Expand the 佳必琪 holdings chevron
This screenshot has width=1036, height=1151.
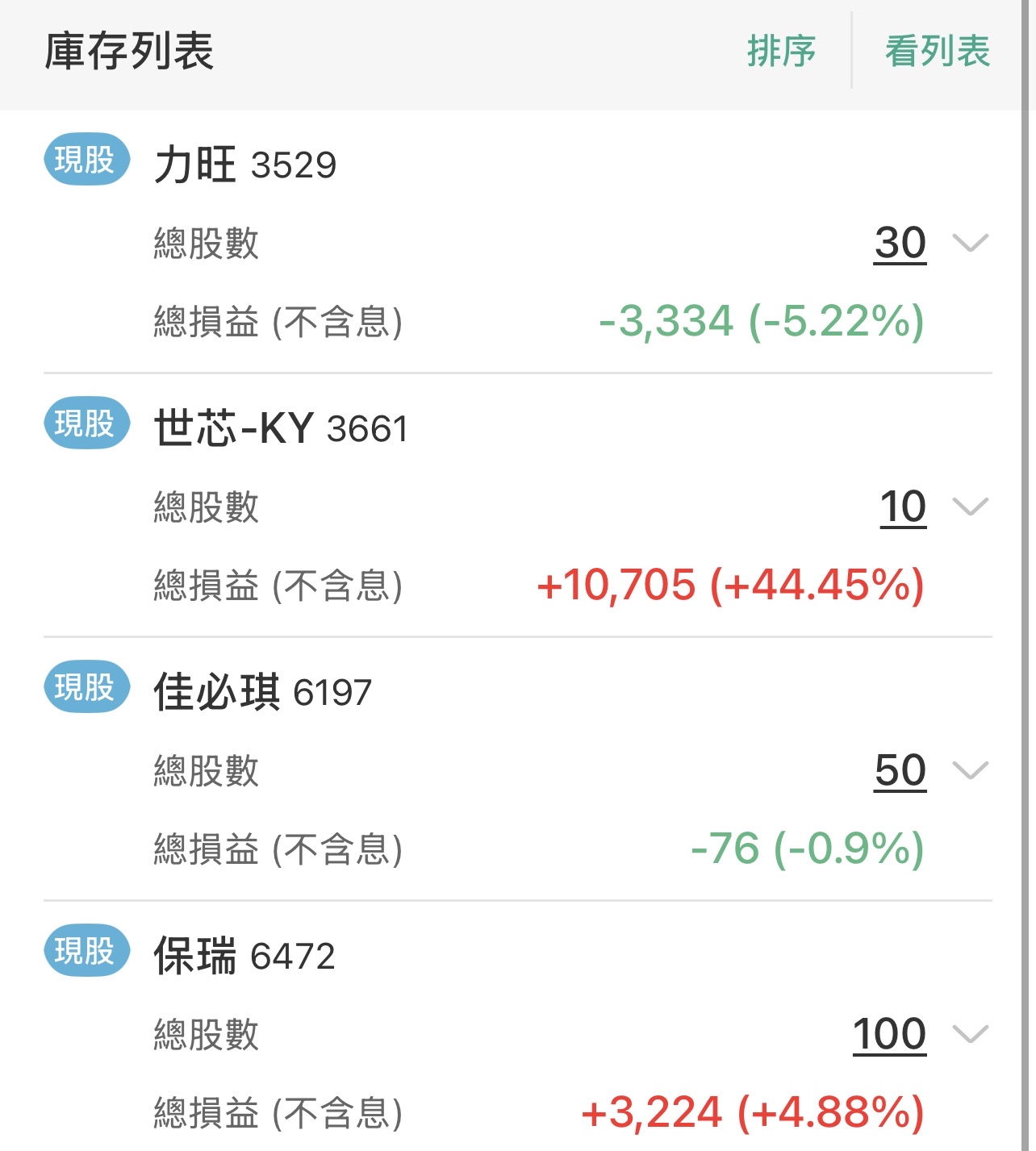point(970,770)
